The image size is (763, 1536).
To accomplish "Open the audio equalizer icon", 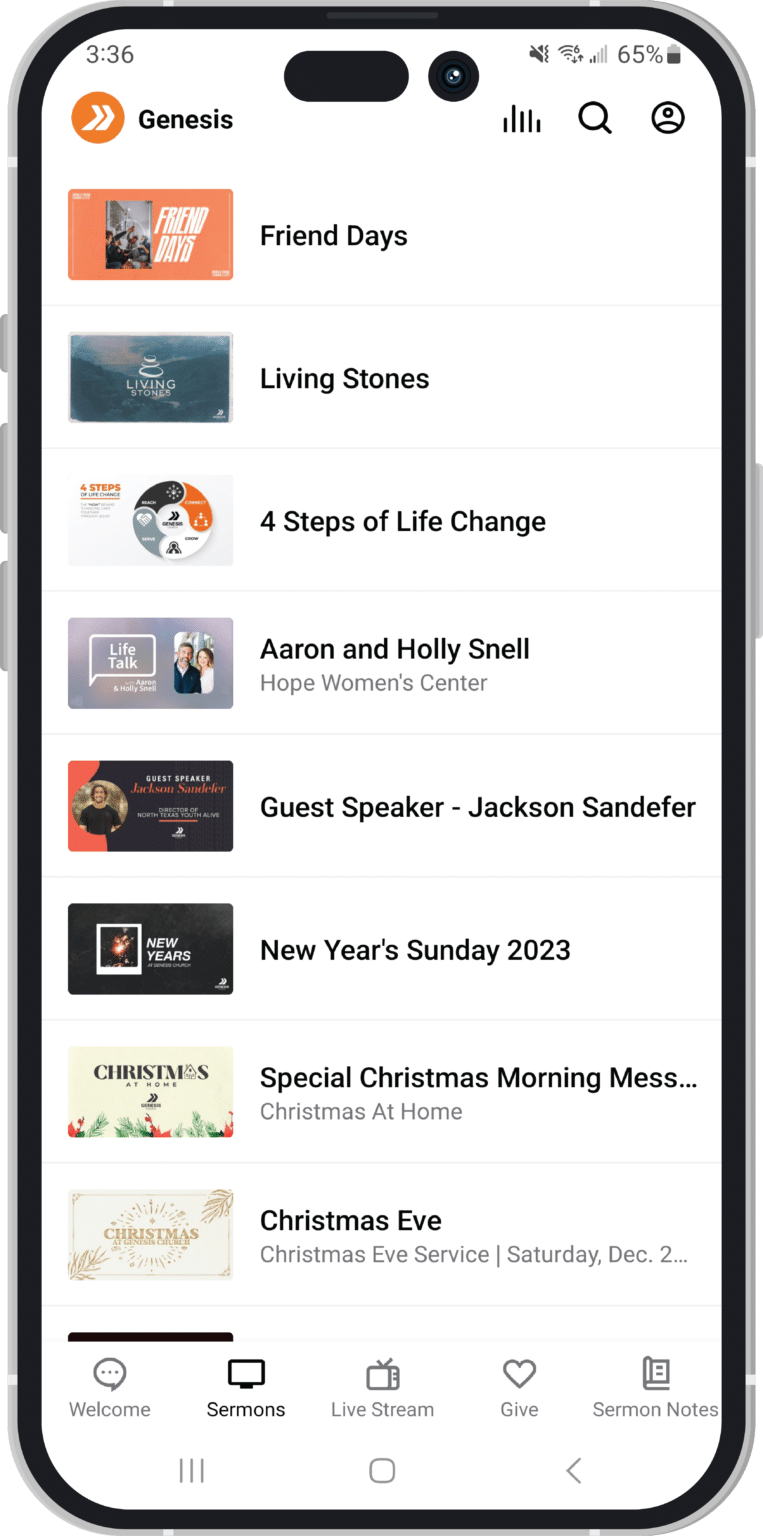I will click(521, 119).
